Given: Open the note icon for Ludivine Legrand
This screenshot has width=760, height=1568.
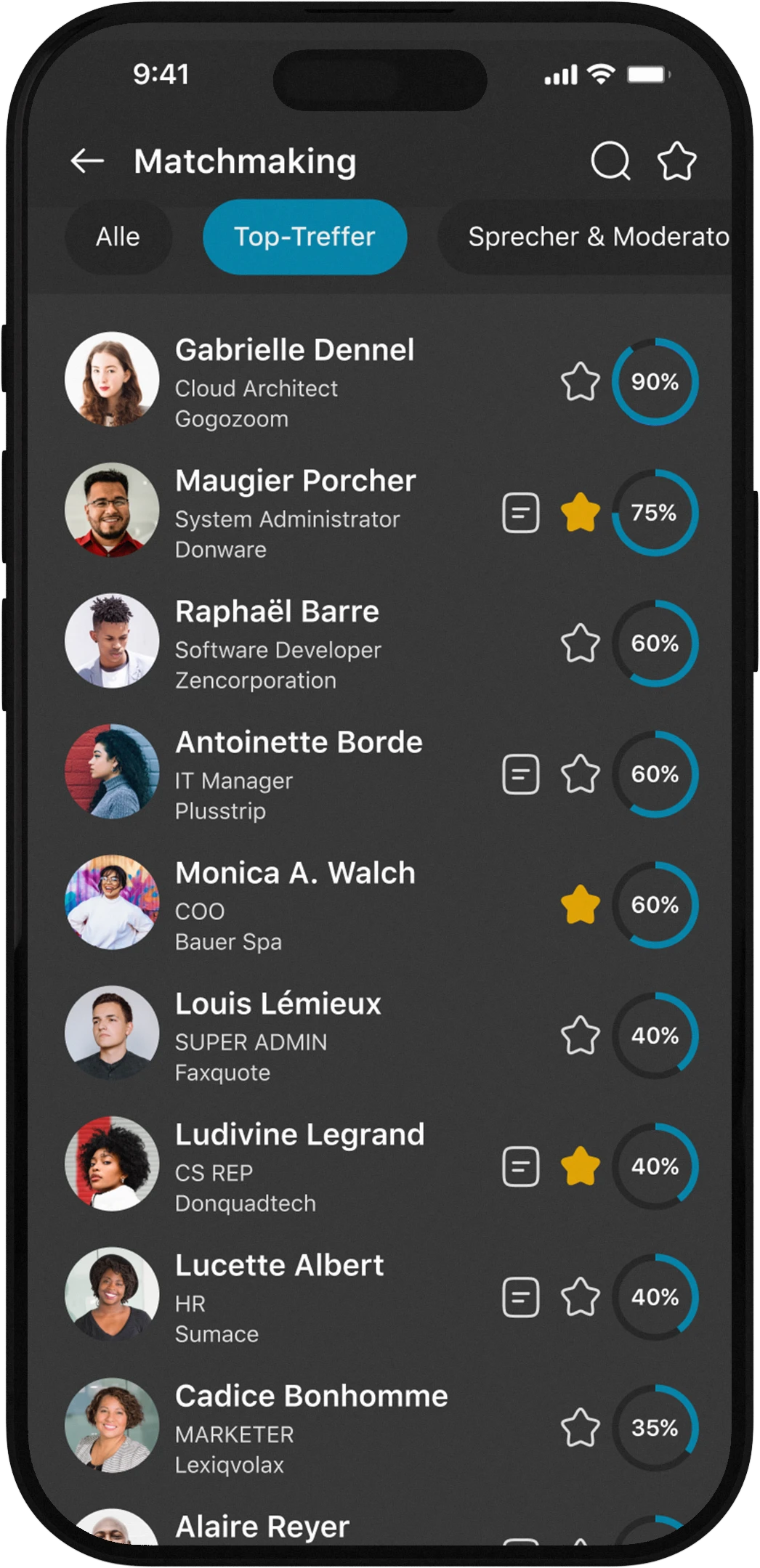Looking at the screenshot, I should [x=521, y=1166].
